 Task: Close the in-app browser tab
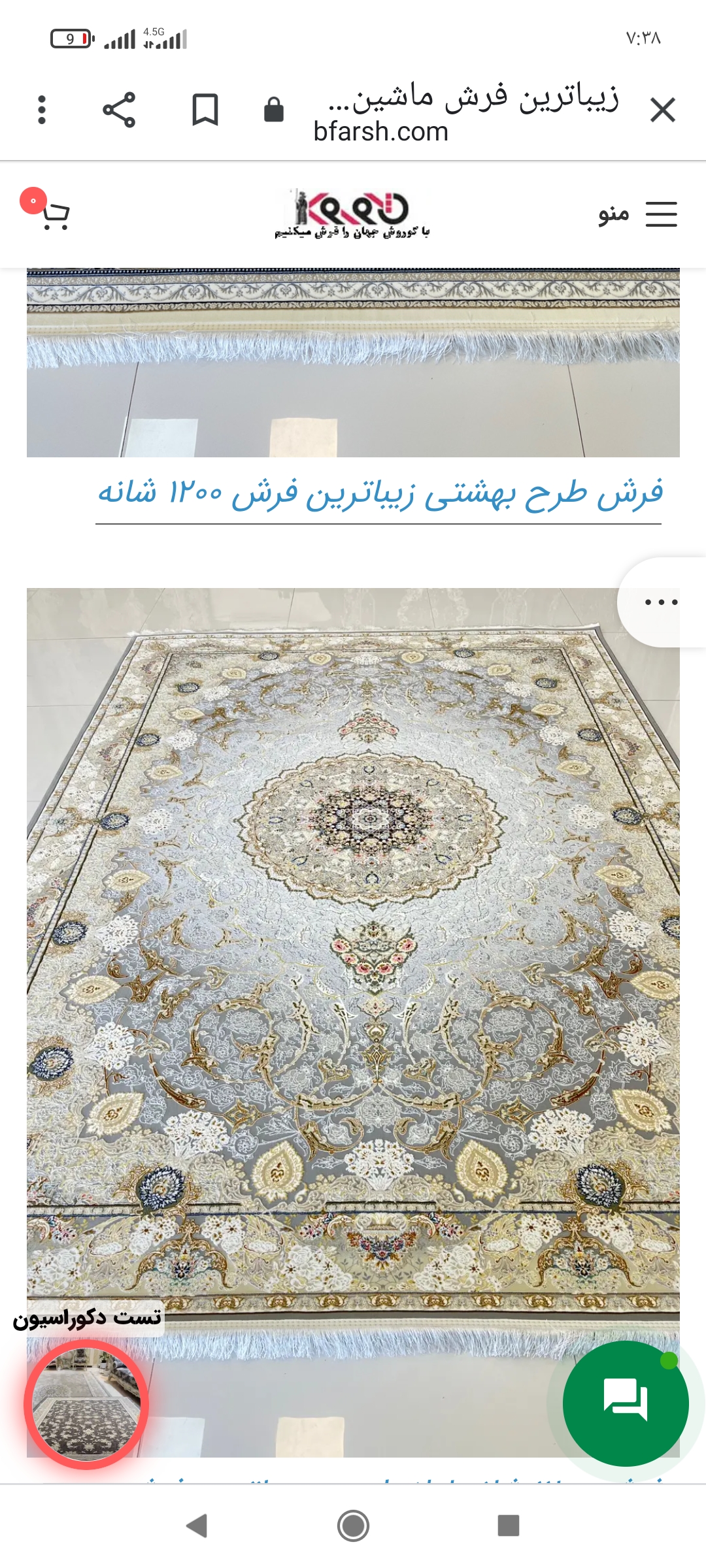click(x=662, y=110)
